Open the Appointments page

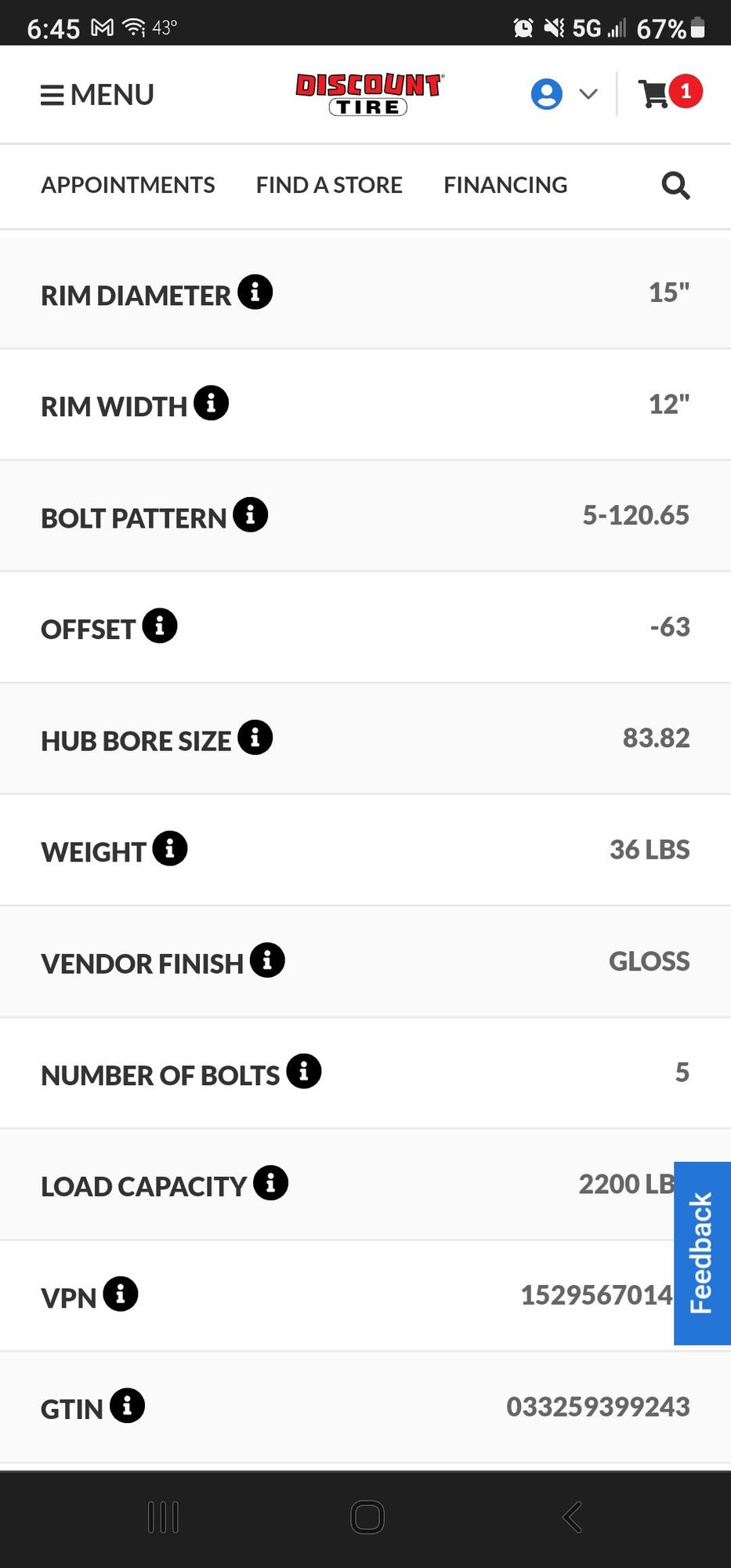point(128,185)
